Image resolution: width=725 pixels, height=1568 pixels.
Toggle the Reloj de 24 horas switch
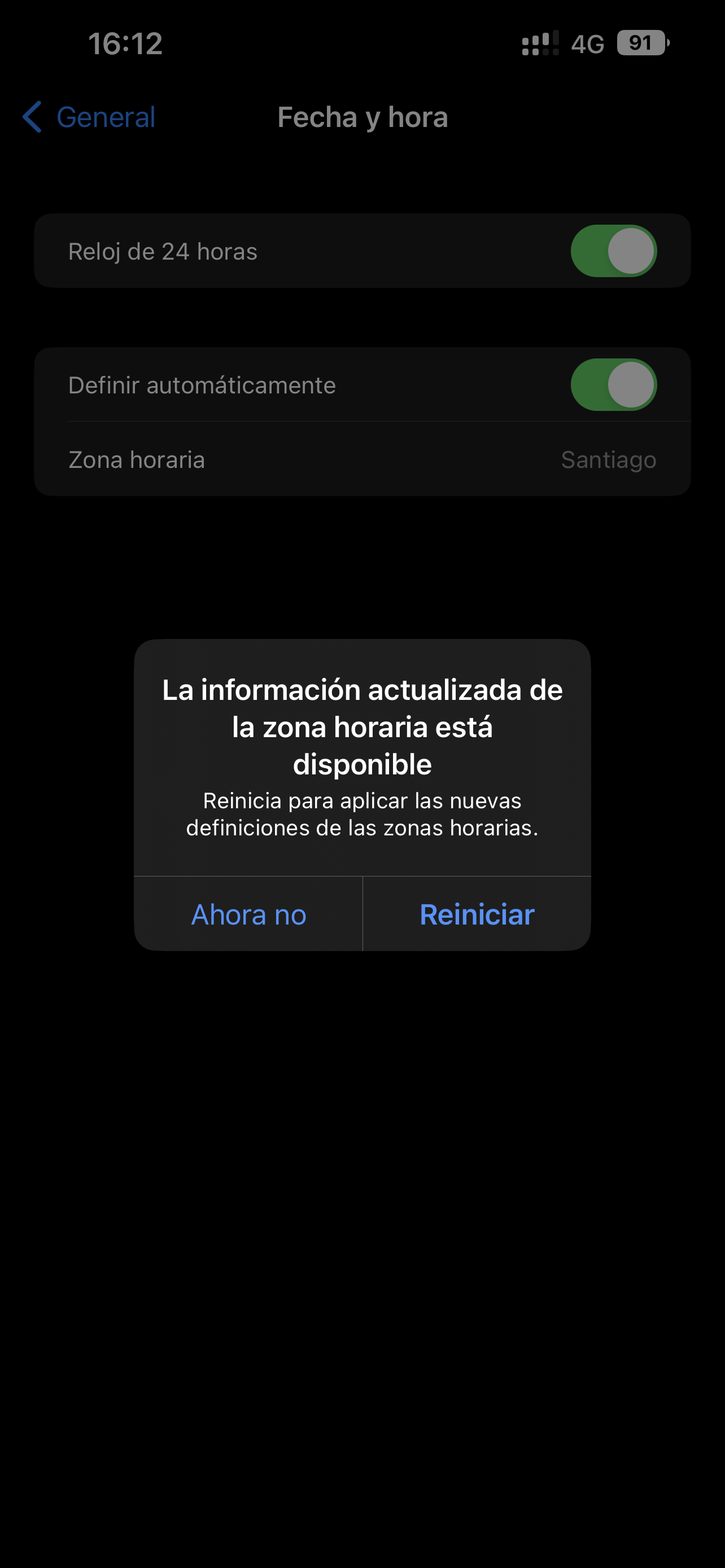click(613, 251)
